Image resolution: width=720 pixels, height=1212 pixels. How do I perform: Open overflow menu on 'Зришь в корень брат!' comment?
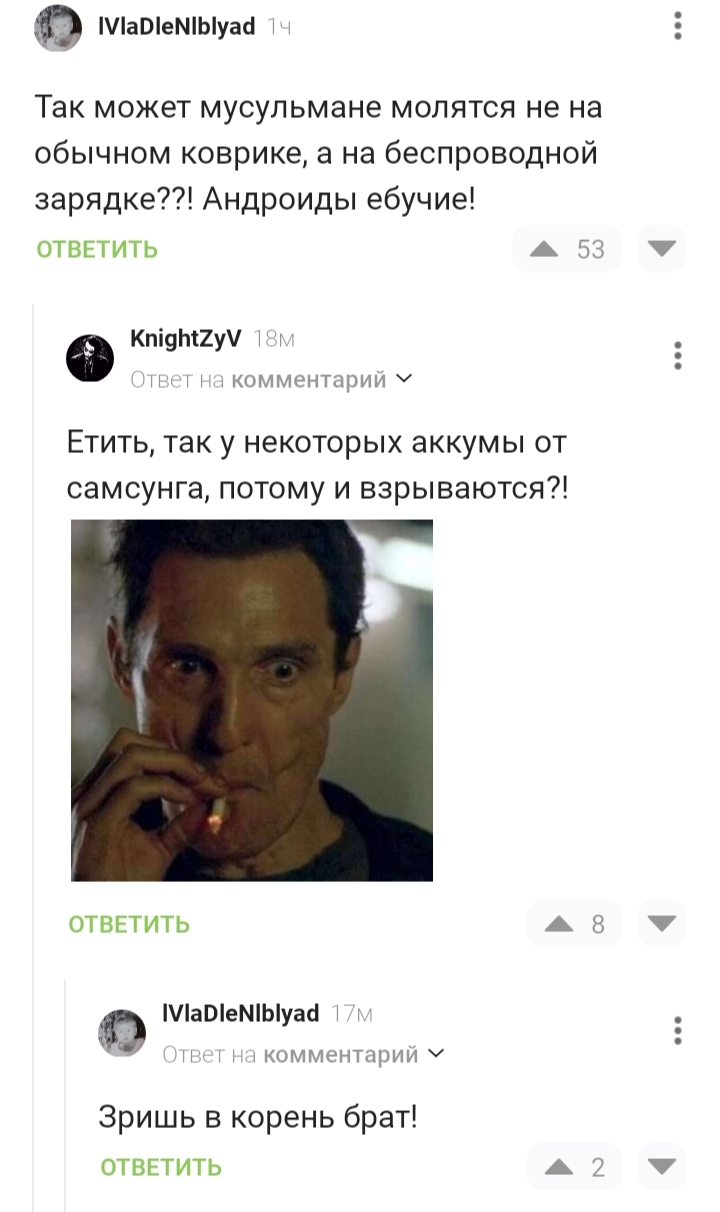678,1030
